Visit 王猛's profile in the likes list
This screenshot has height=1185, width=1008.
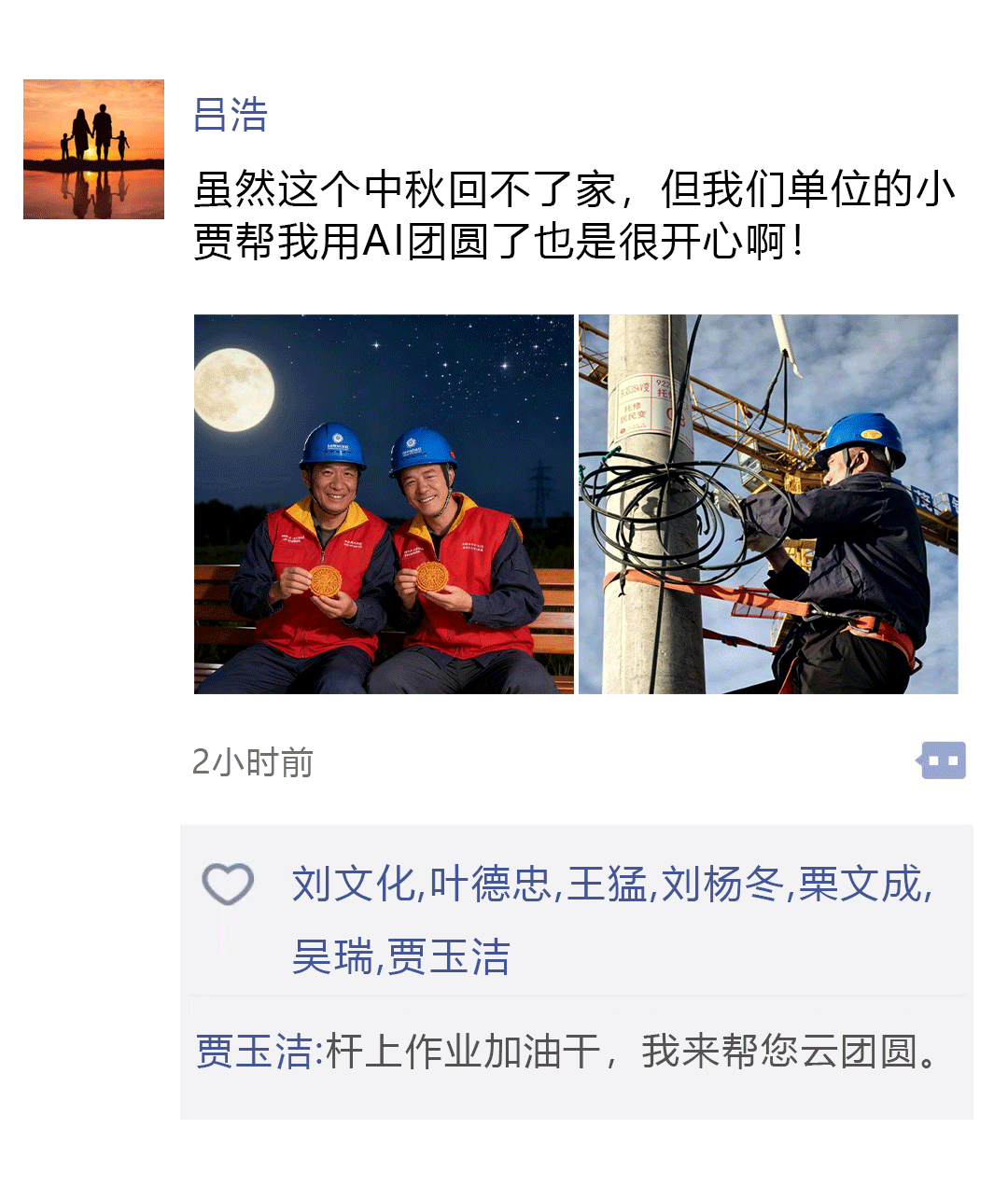[607, 884]
